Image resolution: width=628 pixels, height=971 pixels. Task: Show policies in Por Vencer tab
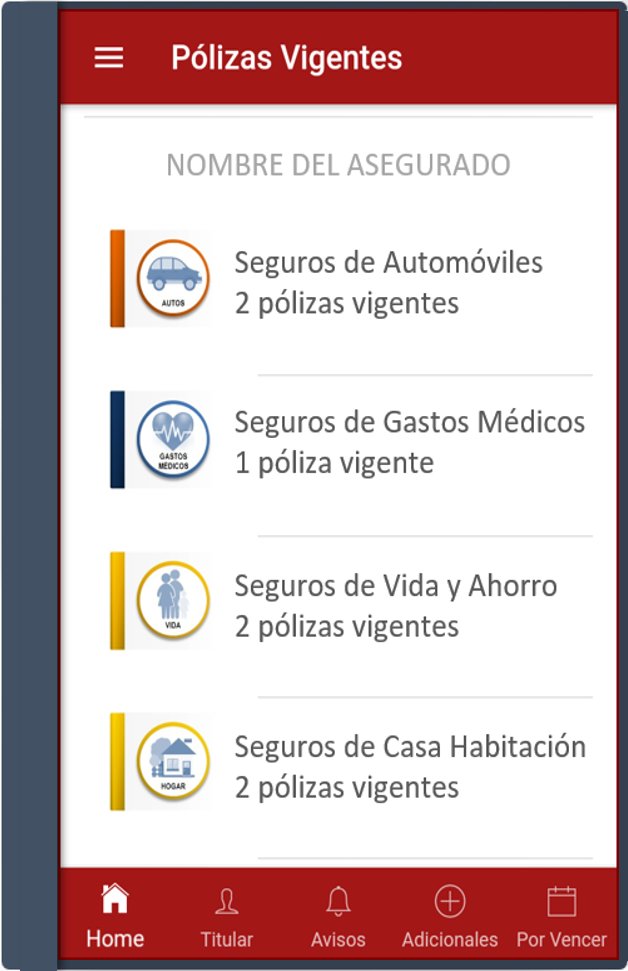coord(561,916)
